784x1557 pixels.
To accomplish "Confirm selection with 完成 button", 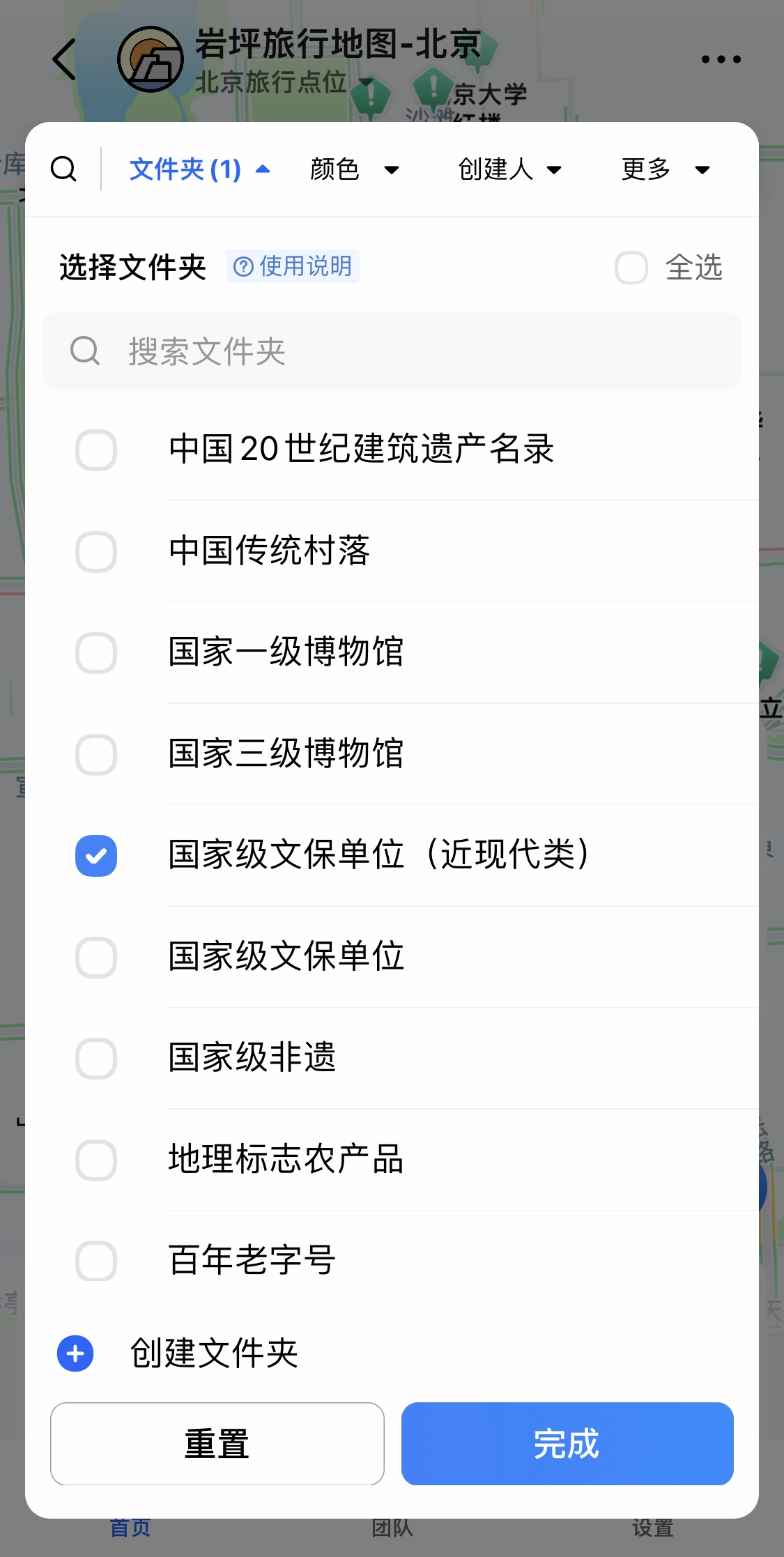I will [567, 1443].
